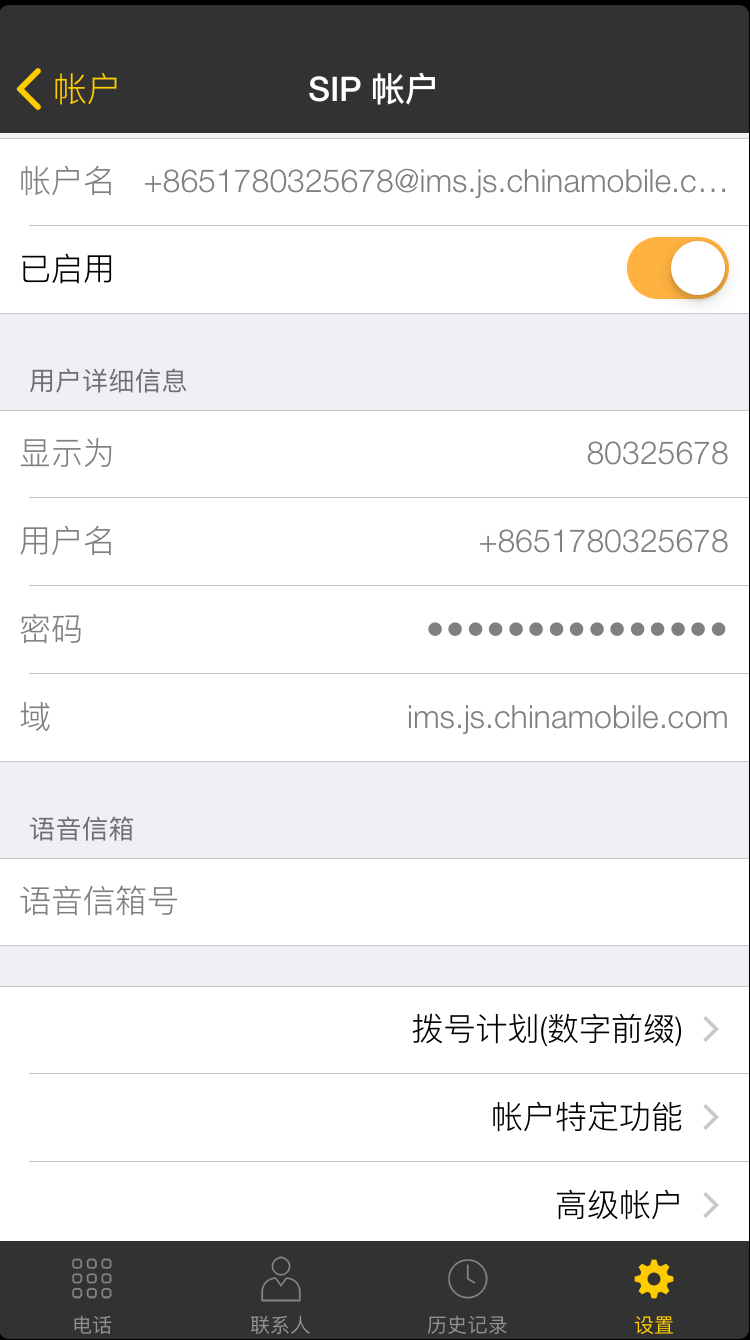The width and height of the screenshot is (750, 1340).
Task: Open 高级帐户 settings
Action: 375,1202
